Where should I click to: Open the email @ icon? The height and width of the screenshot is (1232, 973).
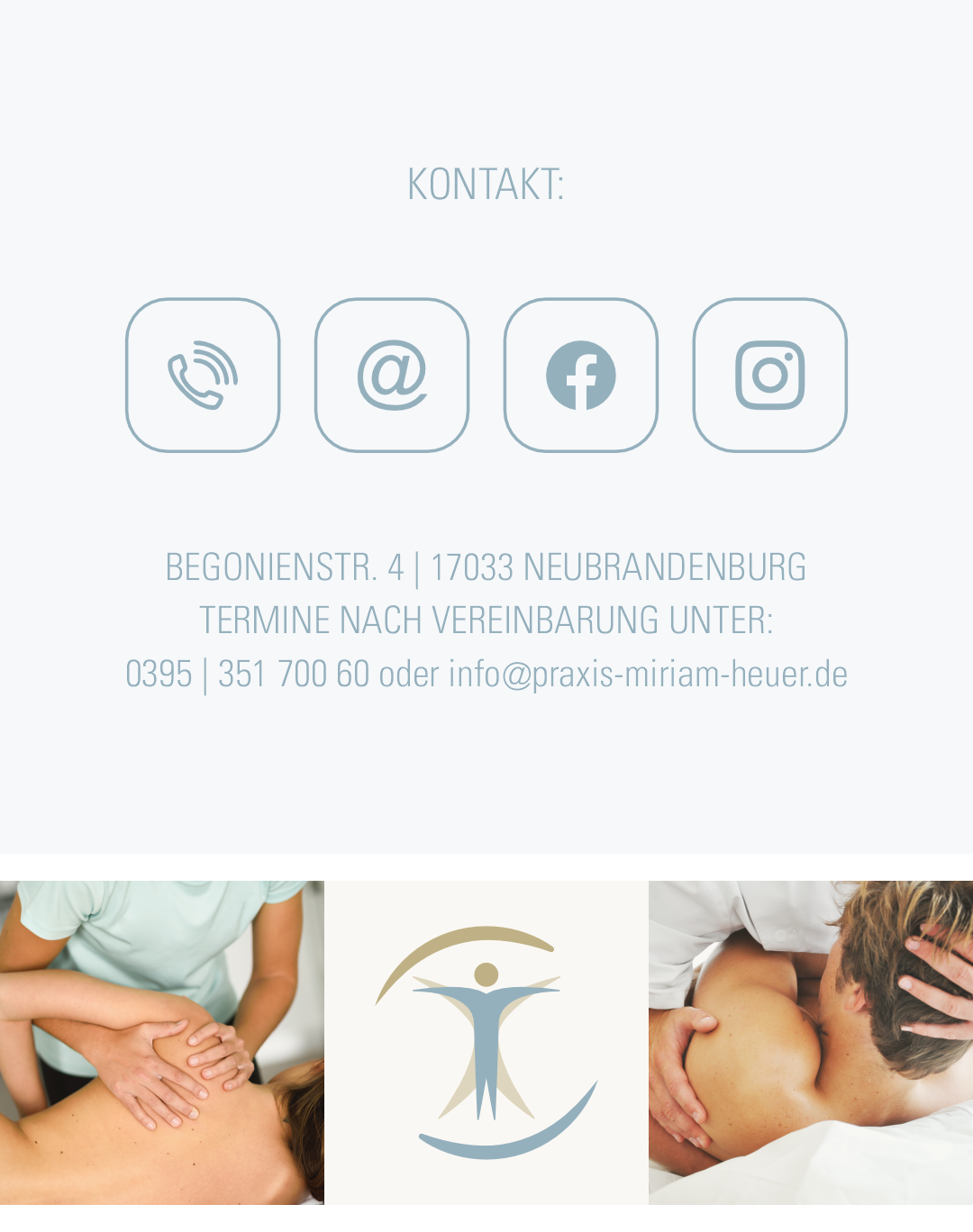click(x=392, y=375)
